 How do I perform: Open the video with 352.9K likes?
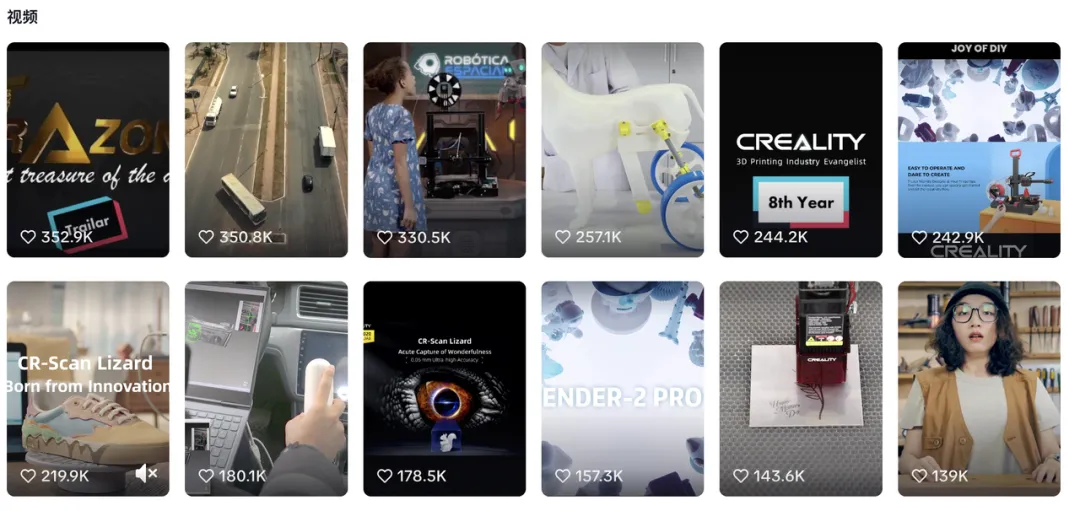[x=88, y=150]
